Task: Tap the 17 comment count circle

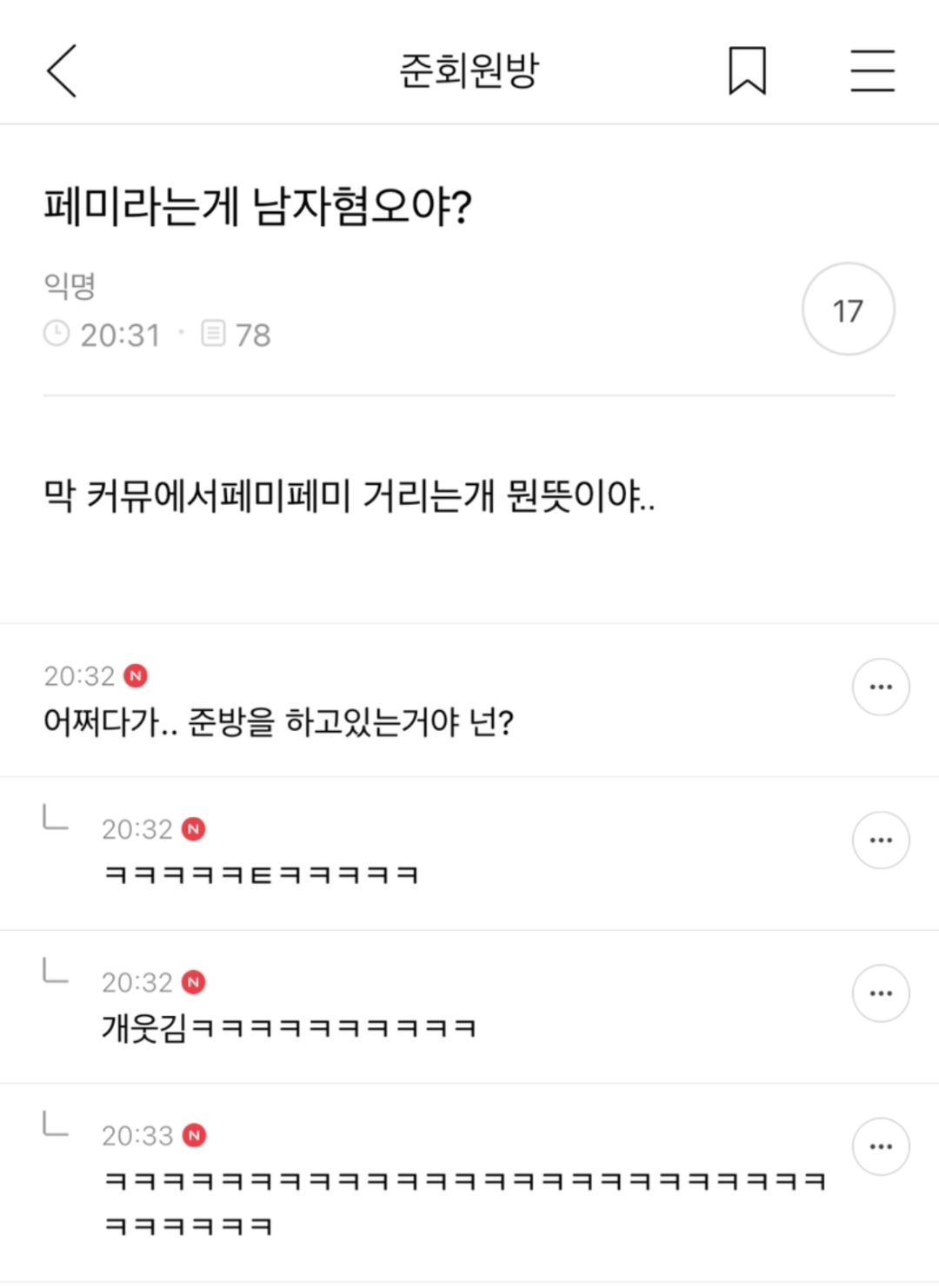Action: [x=848, y=309]
